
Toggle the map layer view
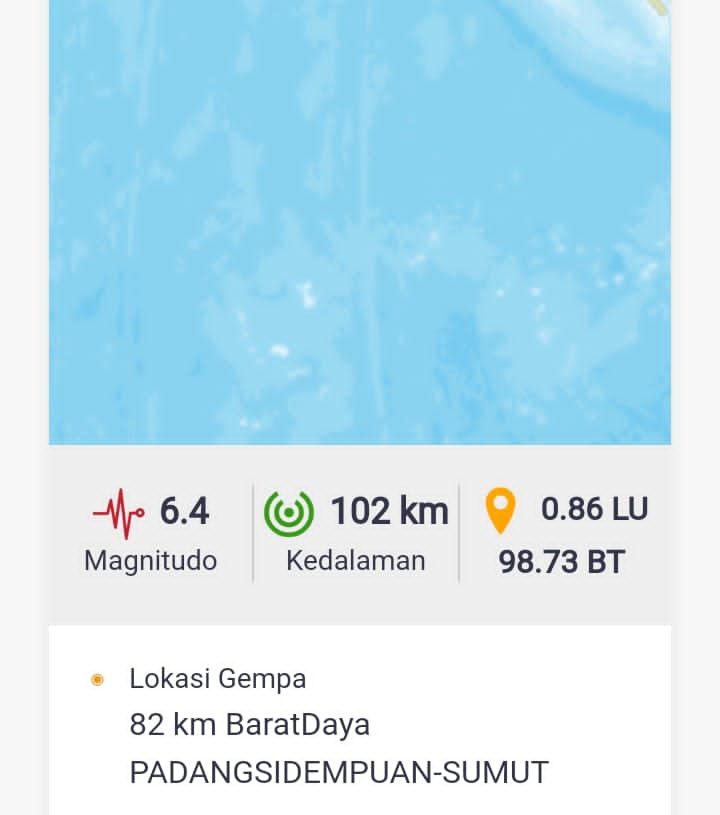pyautogui.click(x=360, y=220)
